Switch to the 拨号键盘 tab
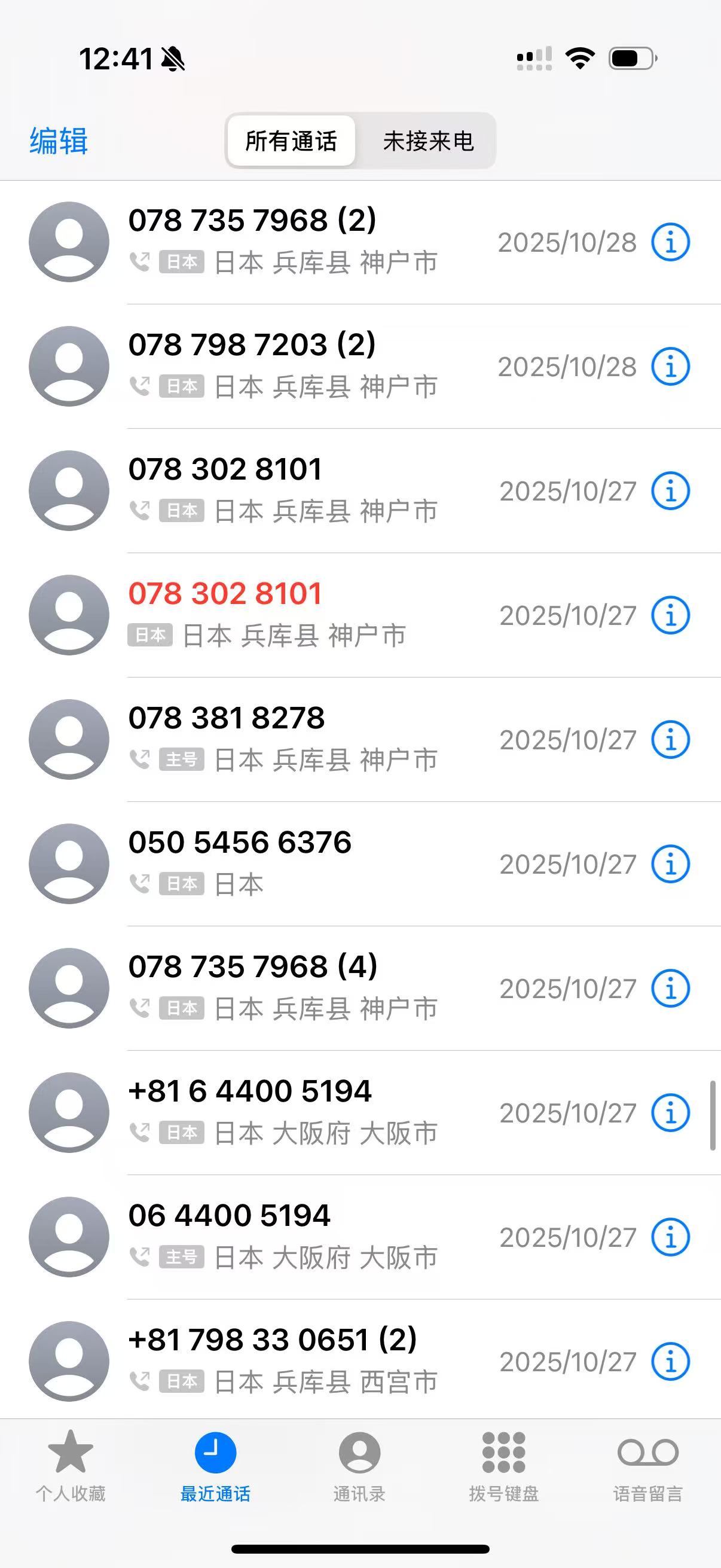Viewport: 721px width, 1568px height. pyautogui.click(x=504, y=1465)
